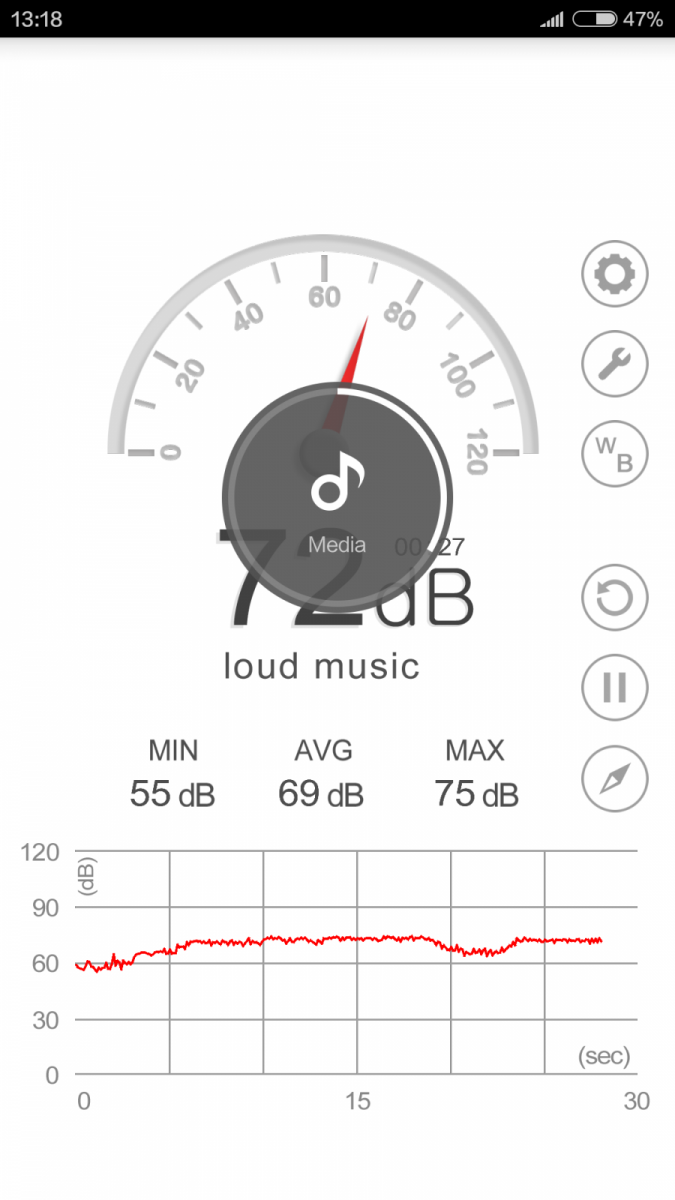Open the settings gear icon

(615, 273)
